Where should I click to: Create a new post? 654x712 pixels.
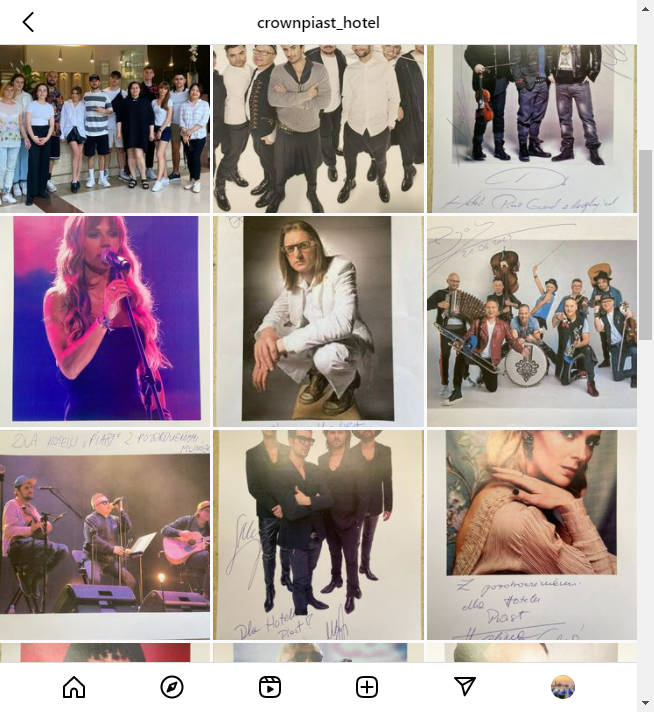tap(367, 687)
